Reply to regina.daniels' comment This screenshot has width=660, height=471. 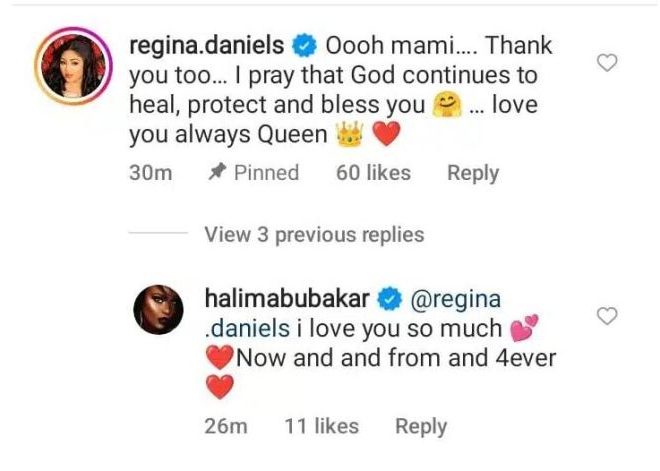(x=472, y=173)
